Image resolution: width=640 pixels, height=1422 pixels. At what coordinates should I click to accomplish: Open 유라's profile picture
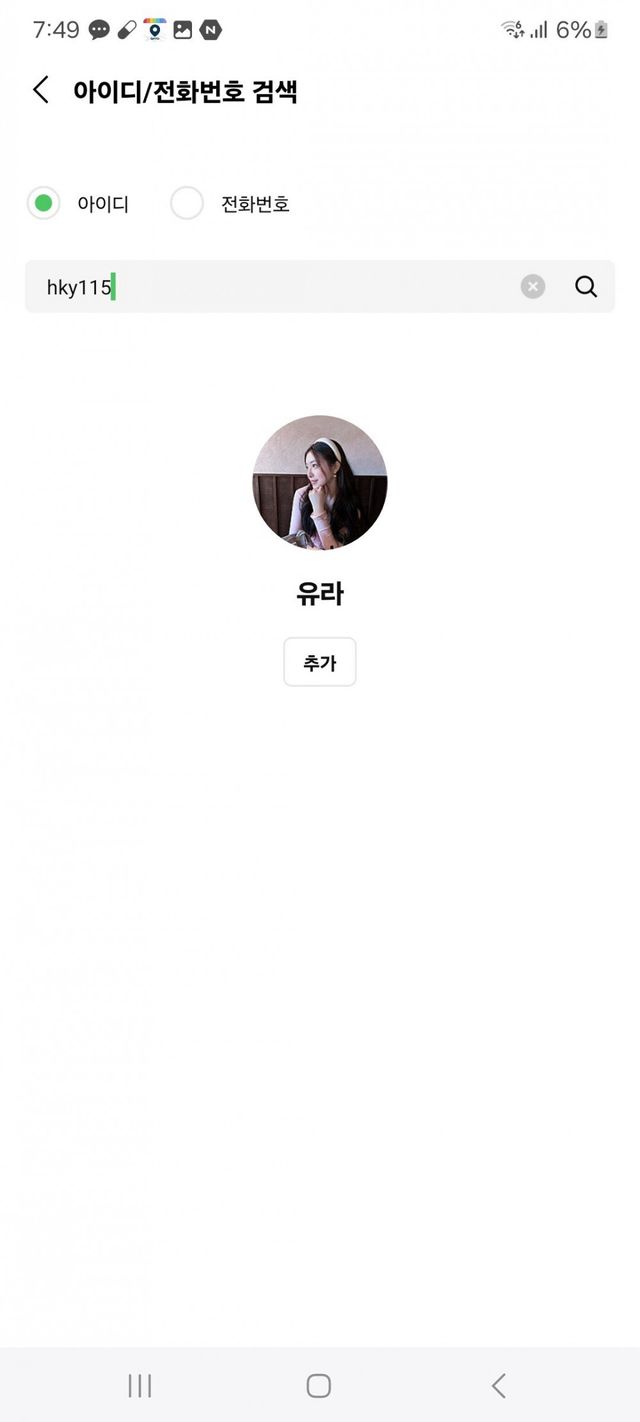pyautogui.click(x=320, y=482)
